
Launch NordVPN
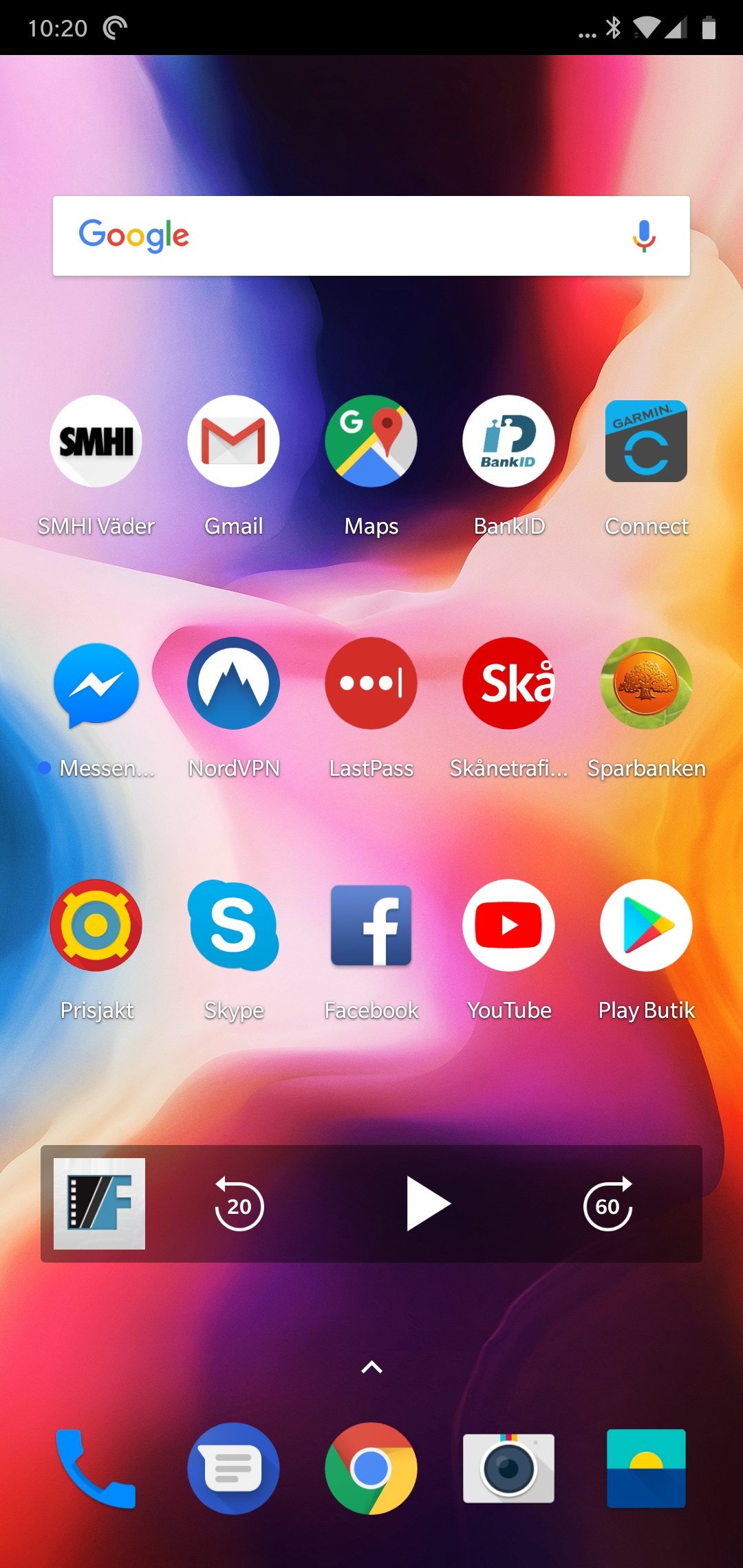tap(234, 684)
